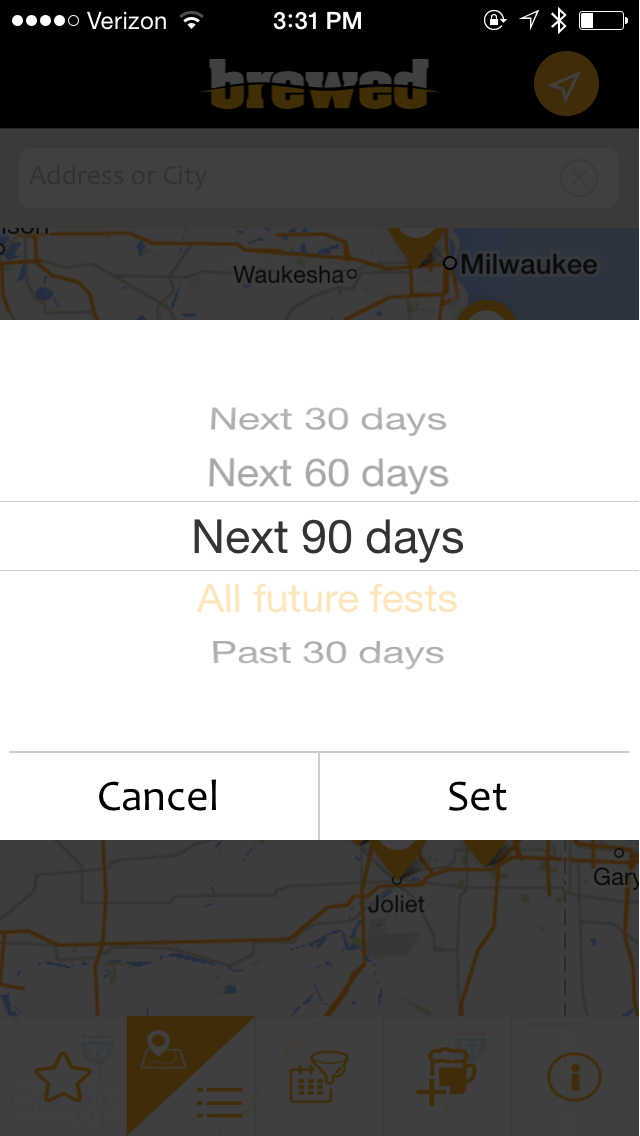Confirm the selection with Set
This screenshot has width=640, height=1136.
[x=478, y=796]
